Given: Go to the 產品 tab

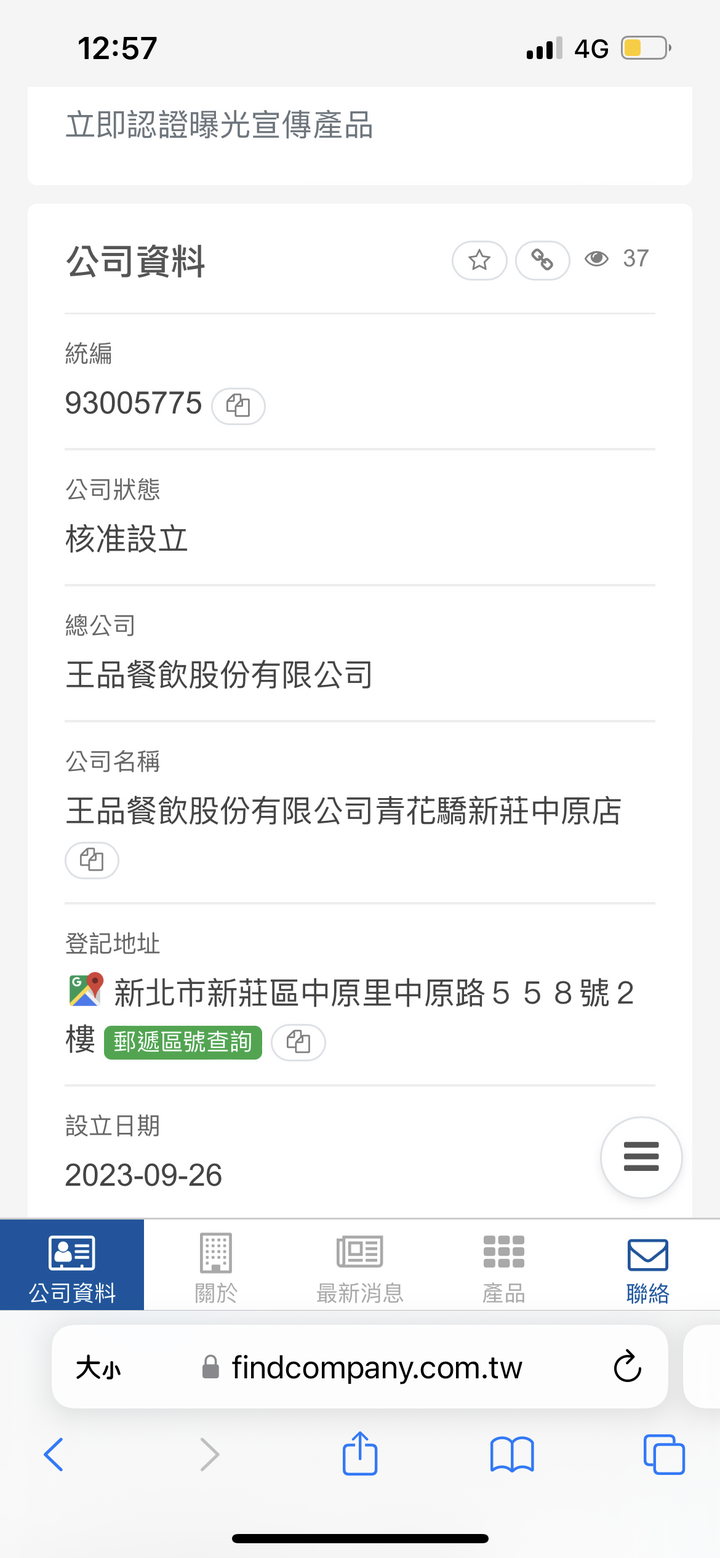Looking at the screenshot, I should pos(504,1264).
